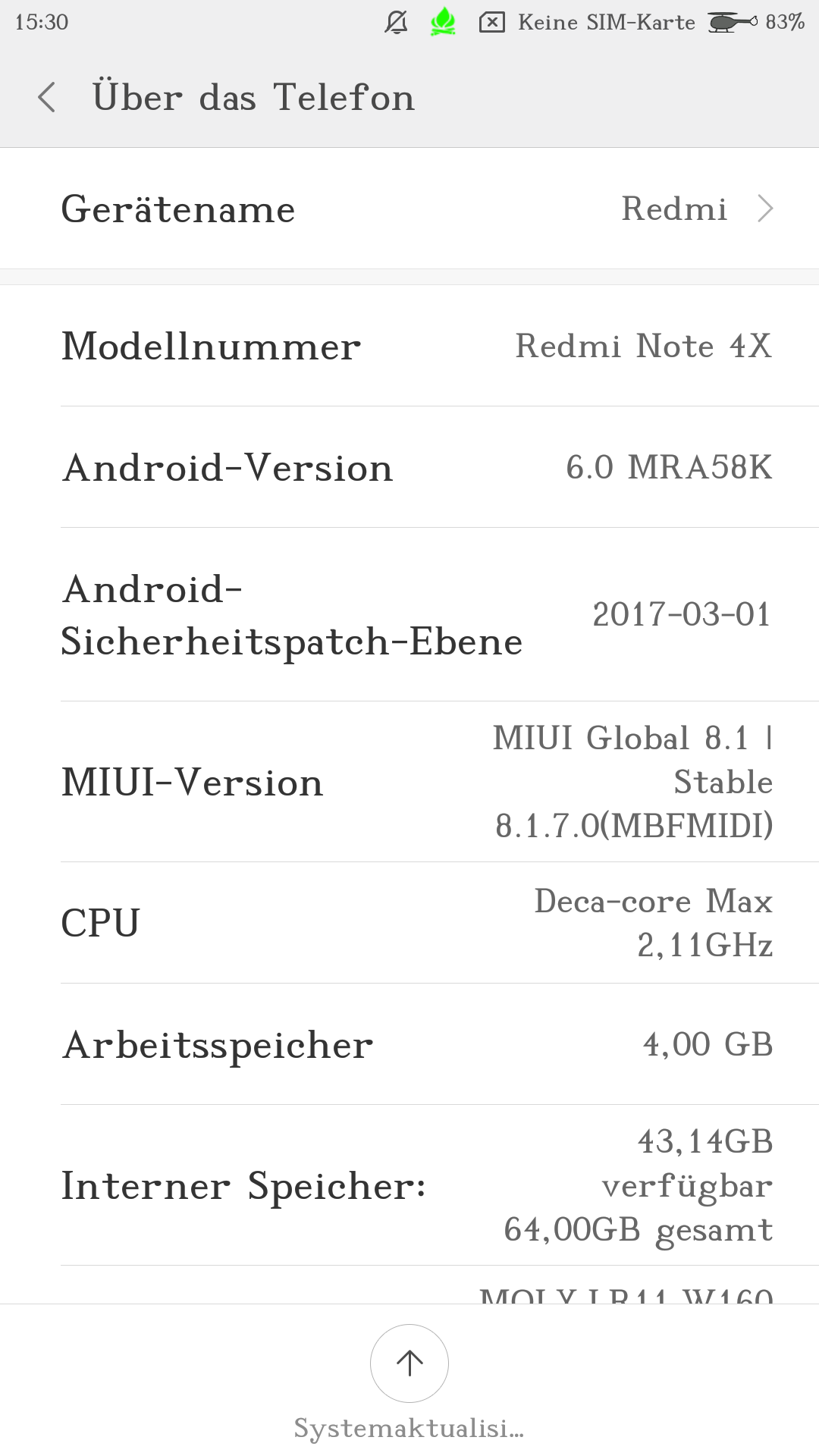Tap the Android-Version row
This screenshot has width=819, height=1456.
(409, 467)
